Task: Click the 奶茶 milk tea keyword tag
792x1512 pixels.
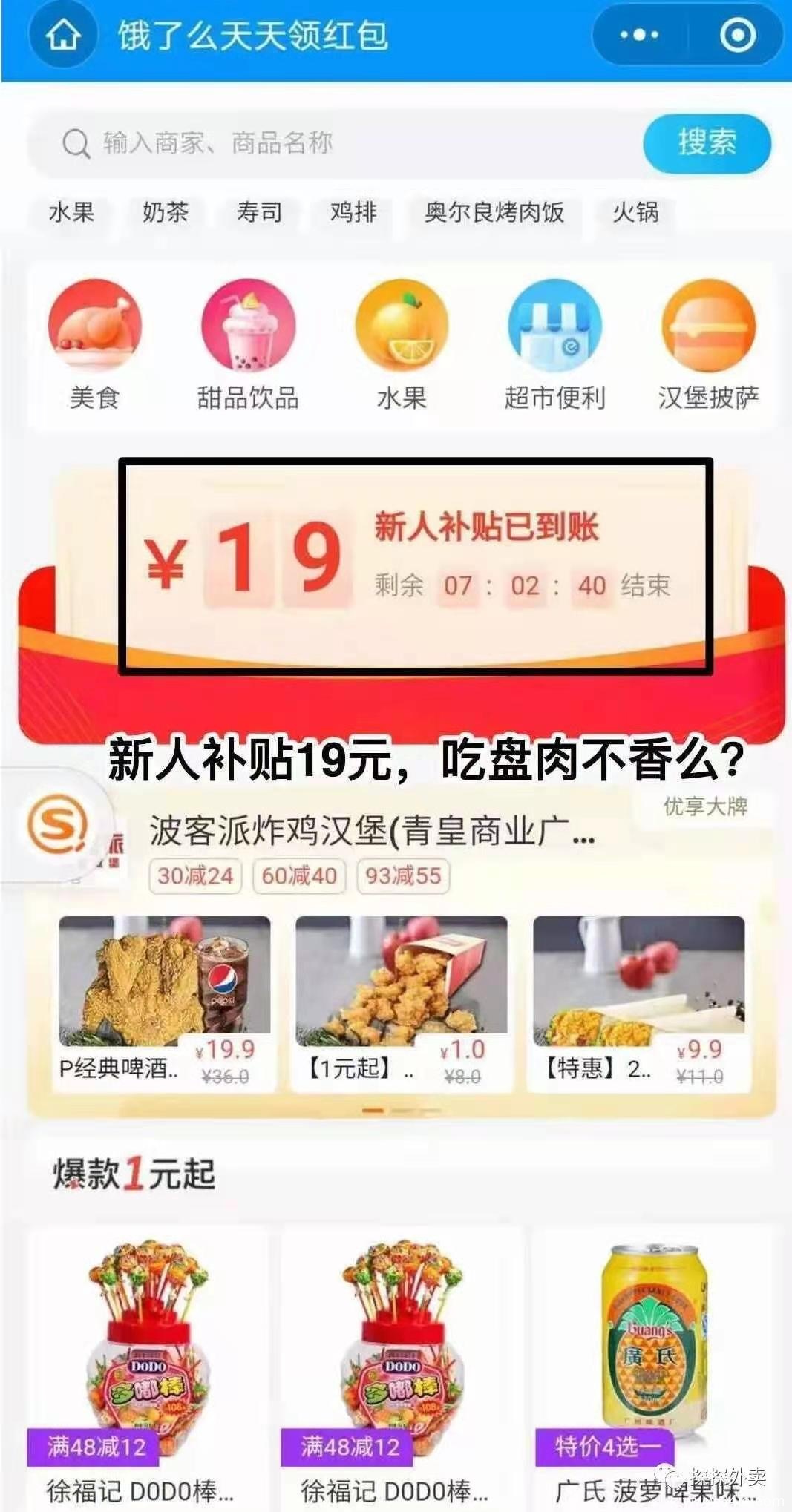Action: (165, 212)
